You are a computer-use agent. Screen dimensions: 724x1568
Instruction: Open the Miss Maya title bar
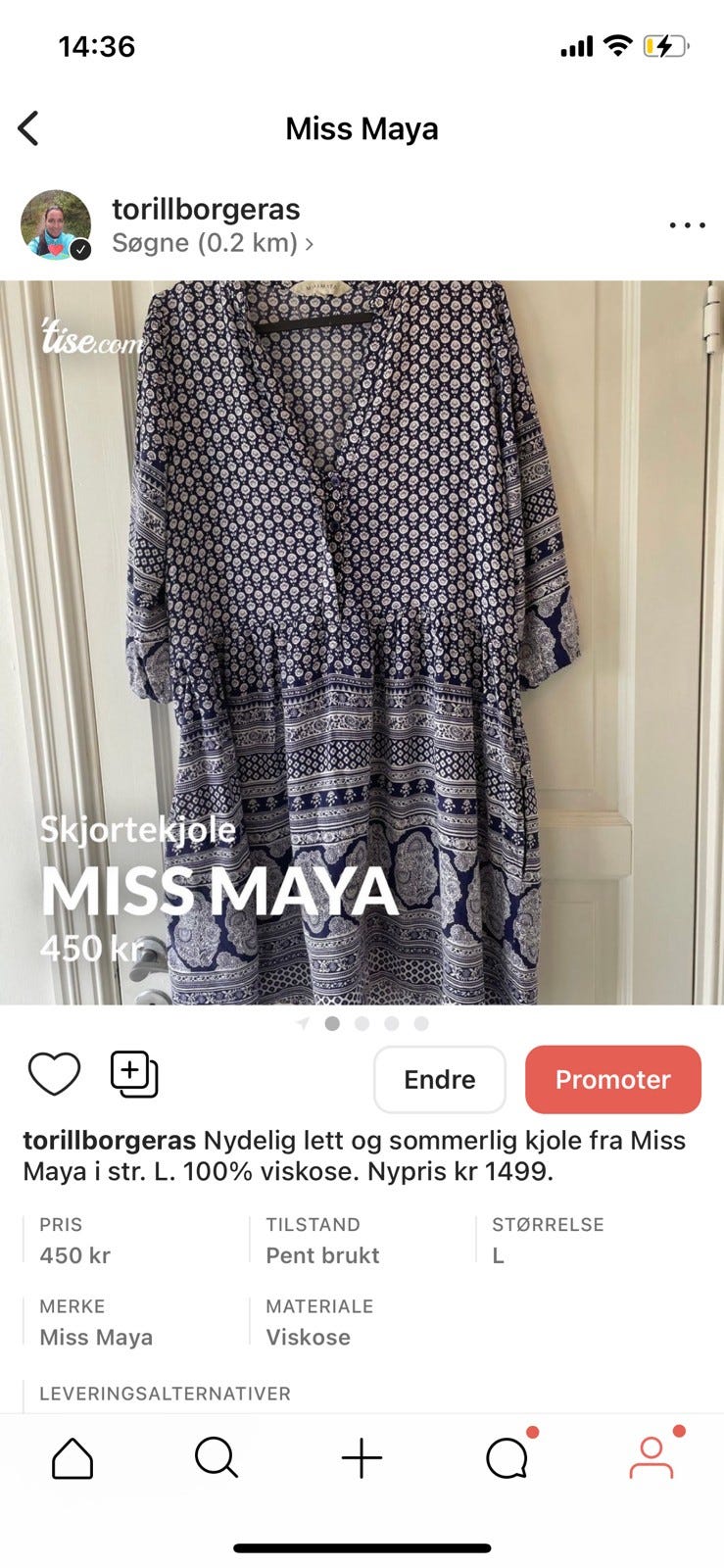click(x=362, y=127)
